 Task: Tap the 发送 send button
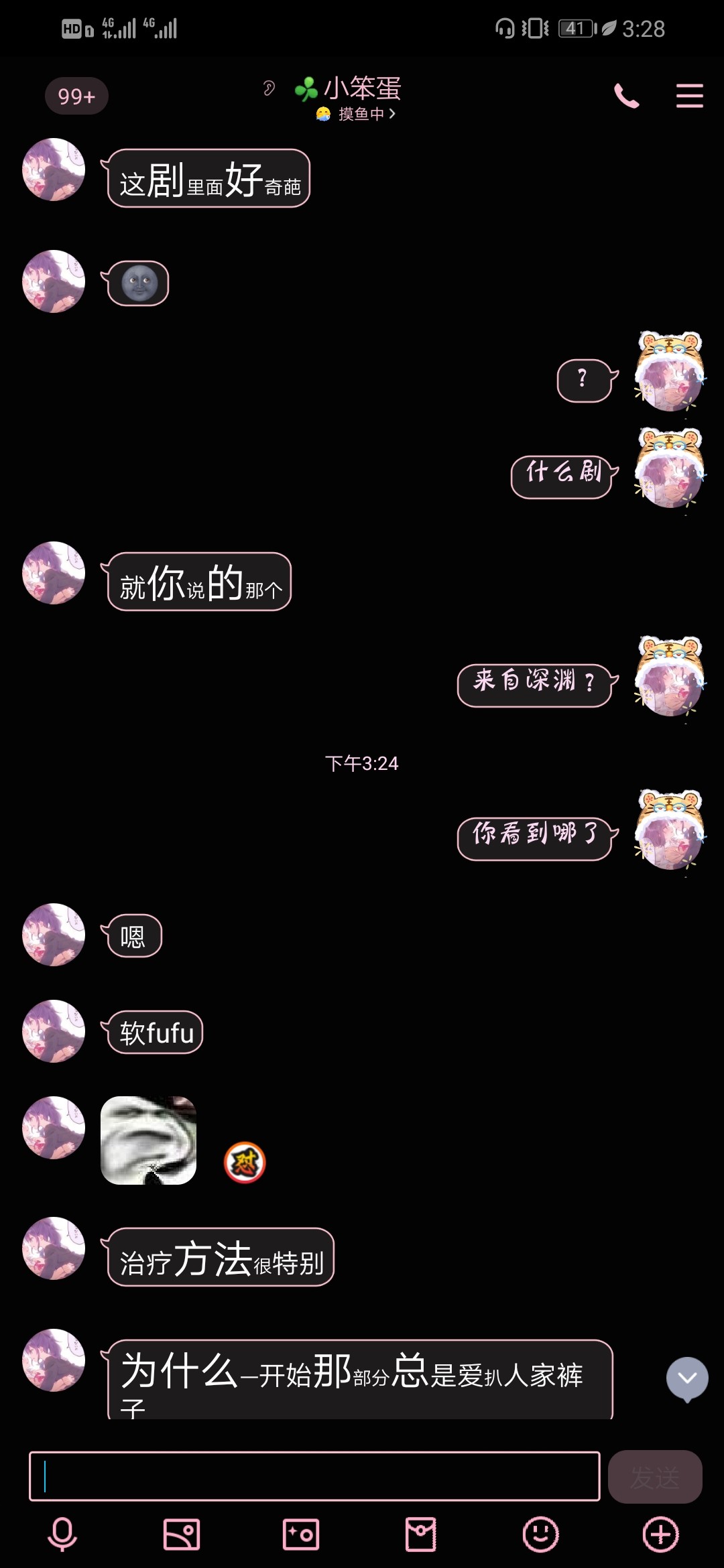coord(655,1476)
